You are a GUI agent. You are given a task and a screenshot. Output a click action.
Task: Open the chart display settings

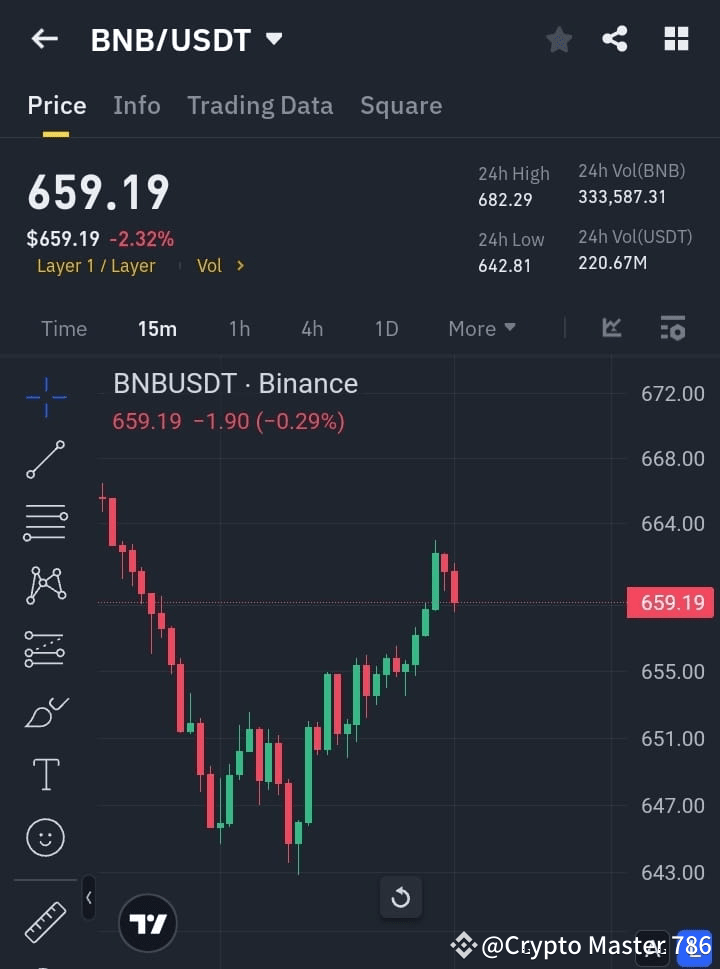[672, 328]
